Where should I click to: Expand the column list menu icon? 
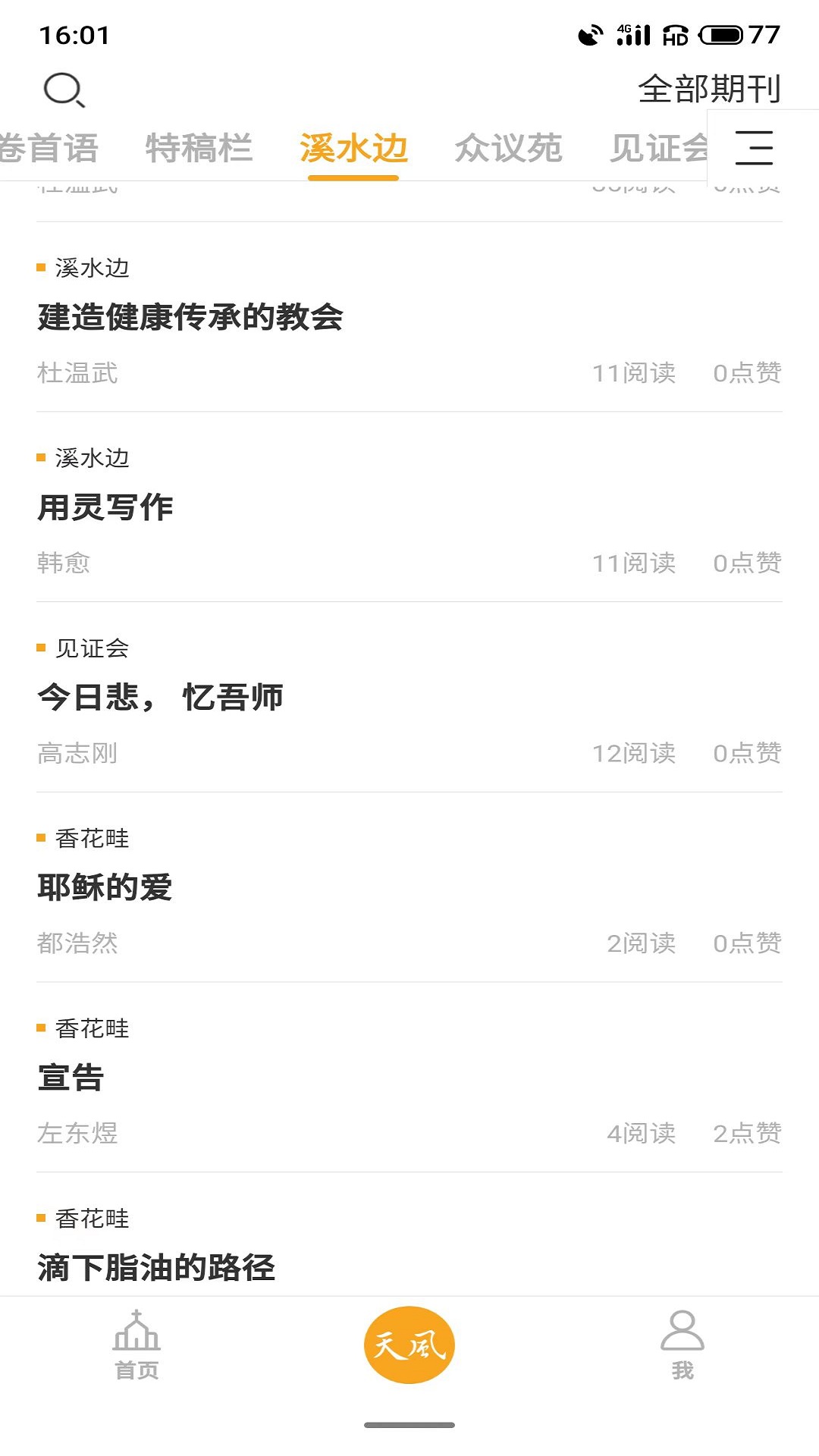click(755, 147)
